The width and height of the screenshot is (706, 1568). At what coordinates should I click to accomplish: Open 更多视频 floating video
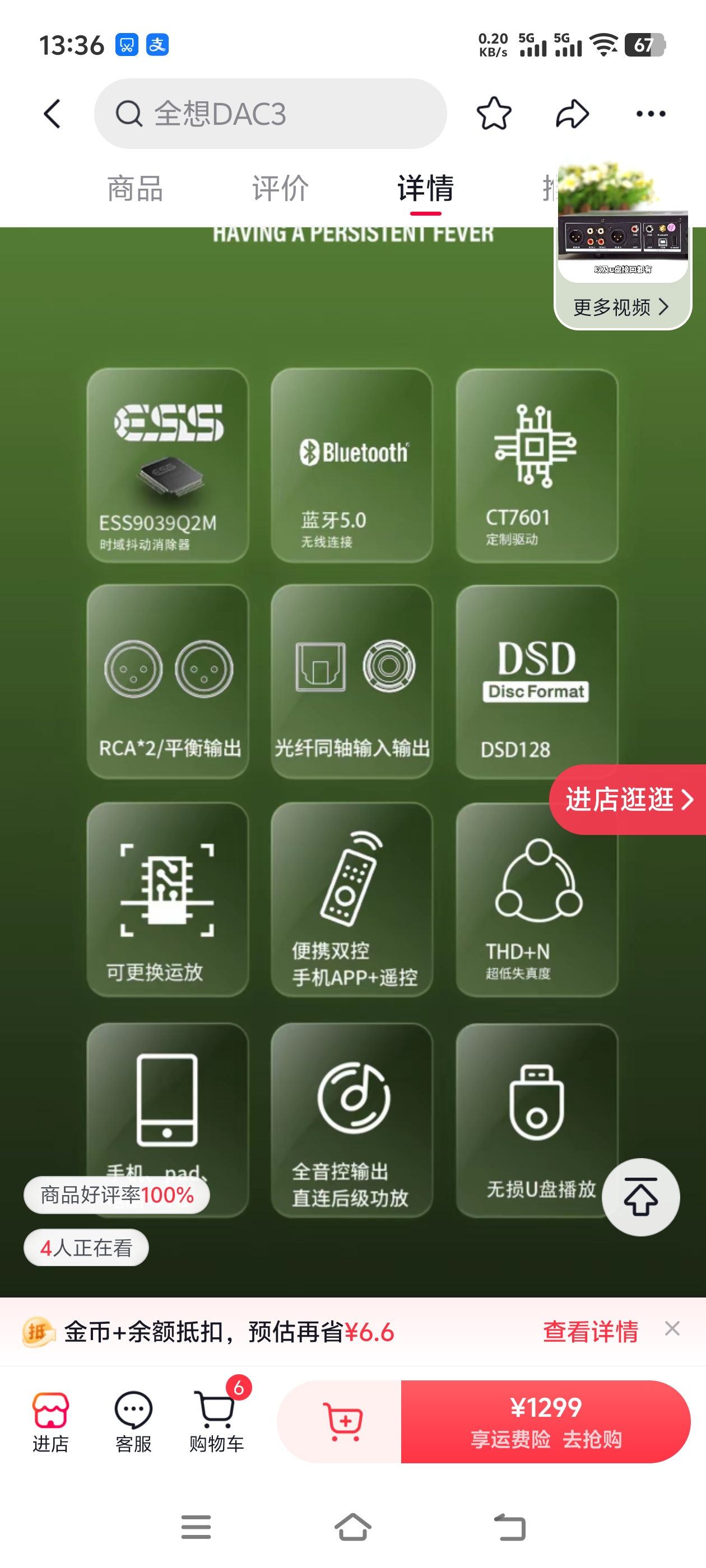tap(621, 307)
